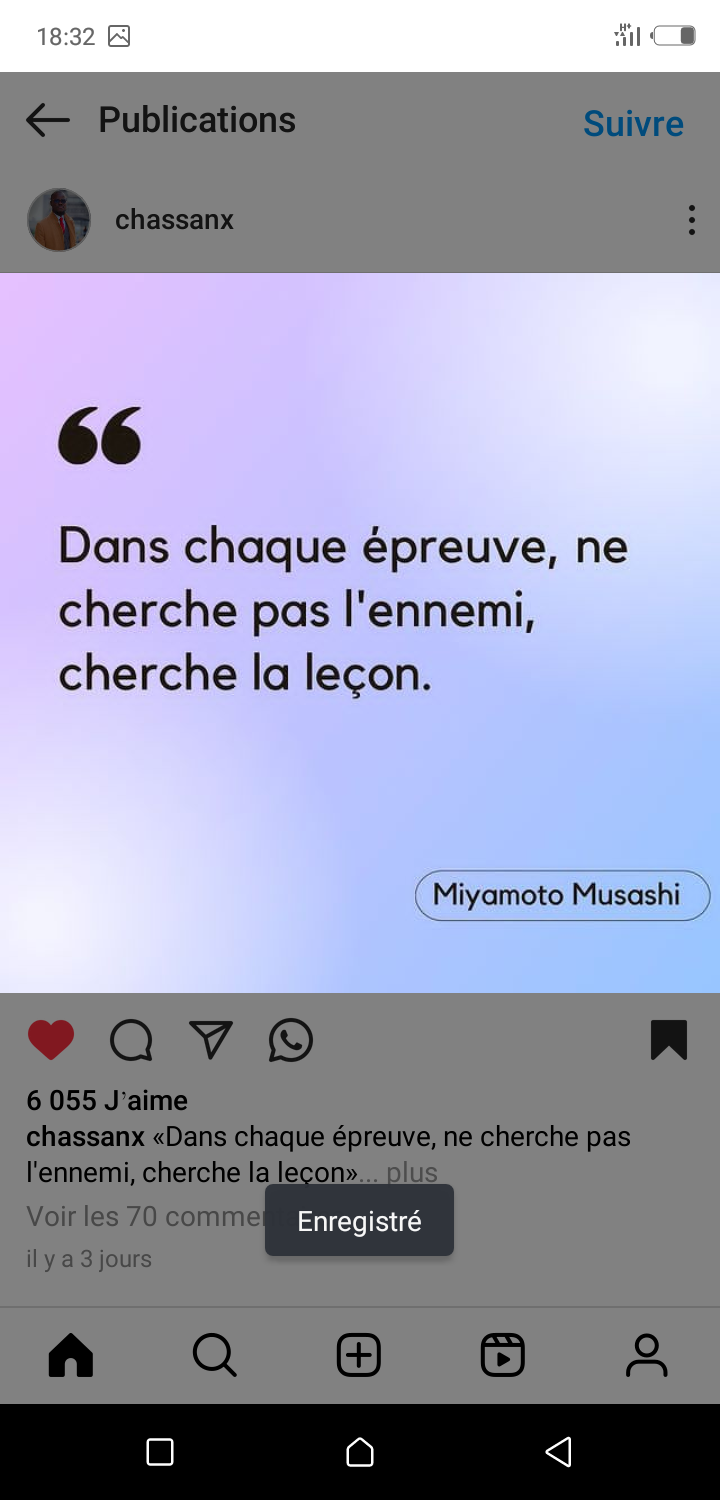
Task: Open the post overflow menu
Action: (691, 220)
